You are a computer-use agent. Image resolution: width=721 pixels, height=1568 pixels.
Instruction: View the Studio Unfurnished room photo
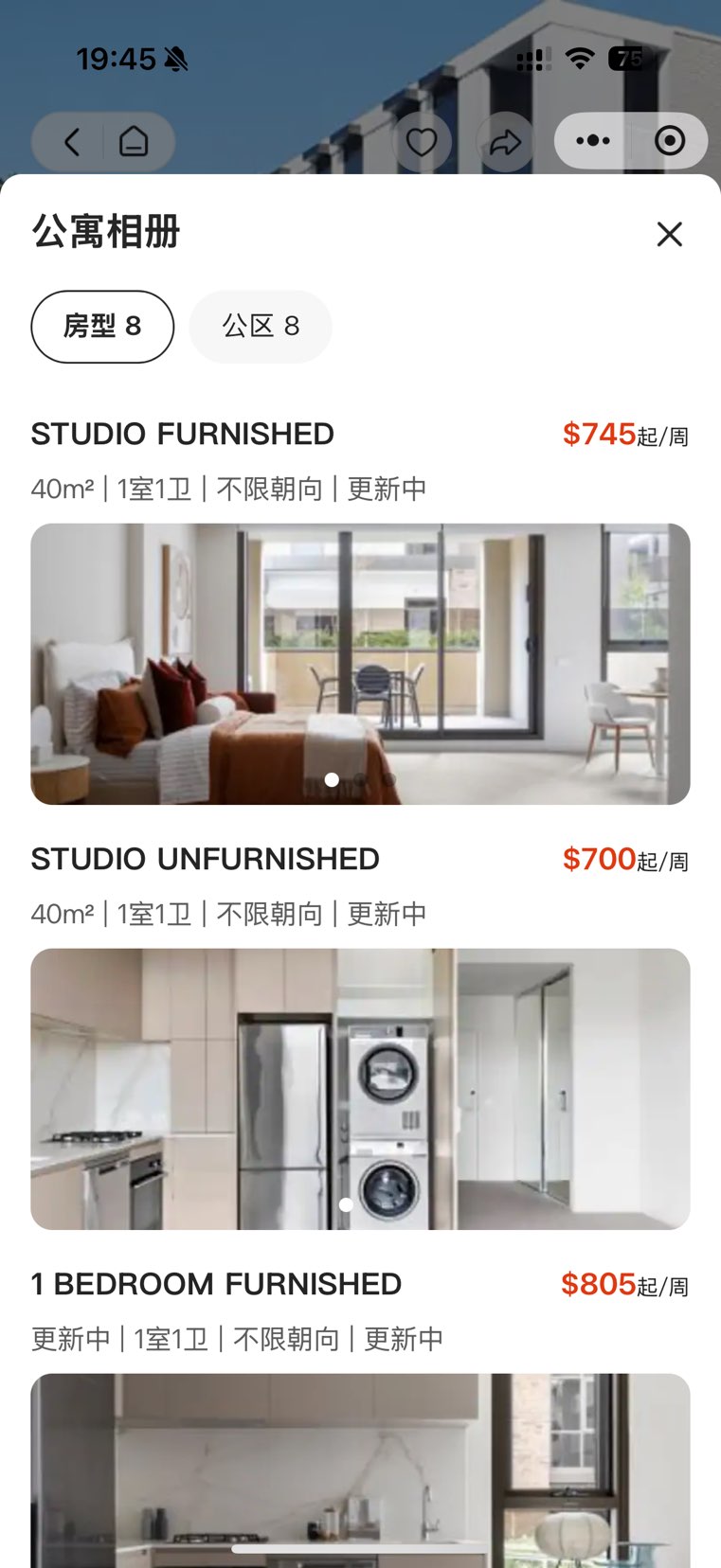click(360, 1089)
